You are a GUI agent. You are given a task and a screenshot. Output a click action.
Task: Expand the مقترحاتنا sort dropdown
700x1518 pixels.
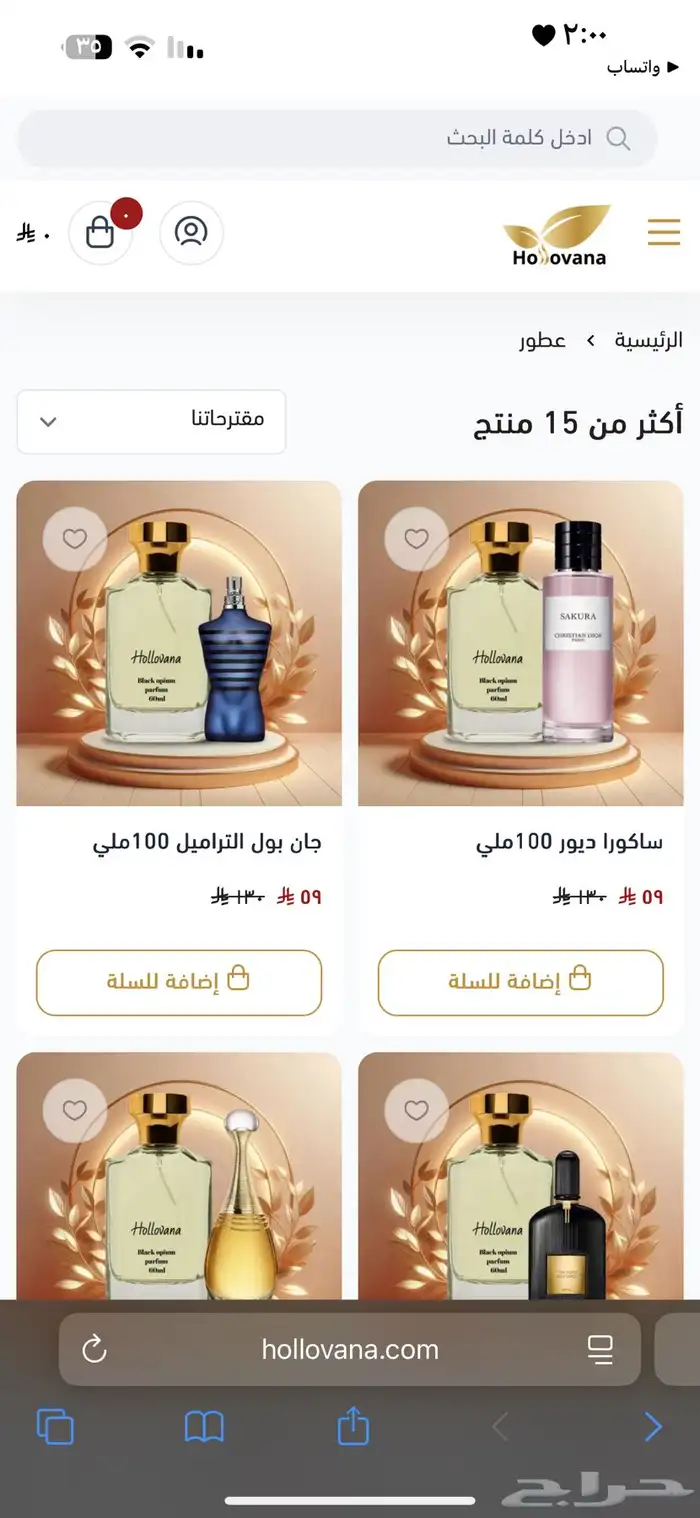[x=151, y=421]
